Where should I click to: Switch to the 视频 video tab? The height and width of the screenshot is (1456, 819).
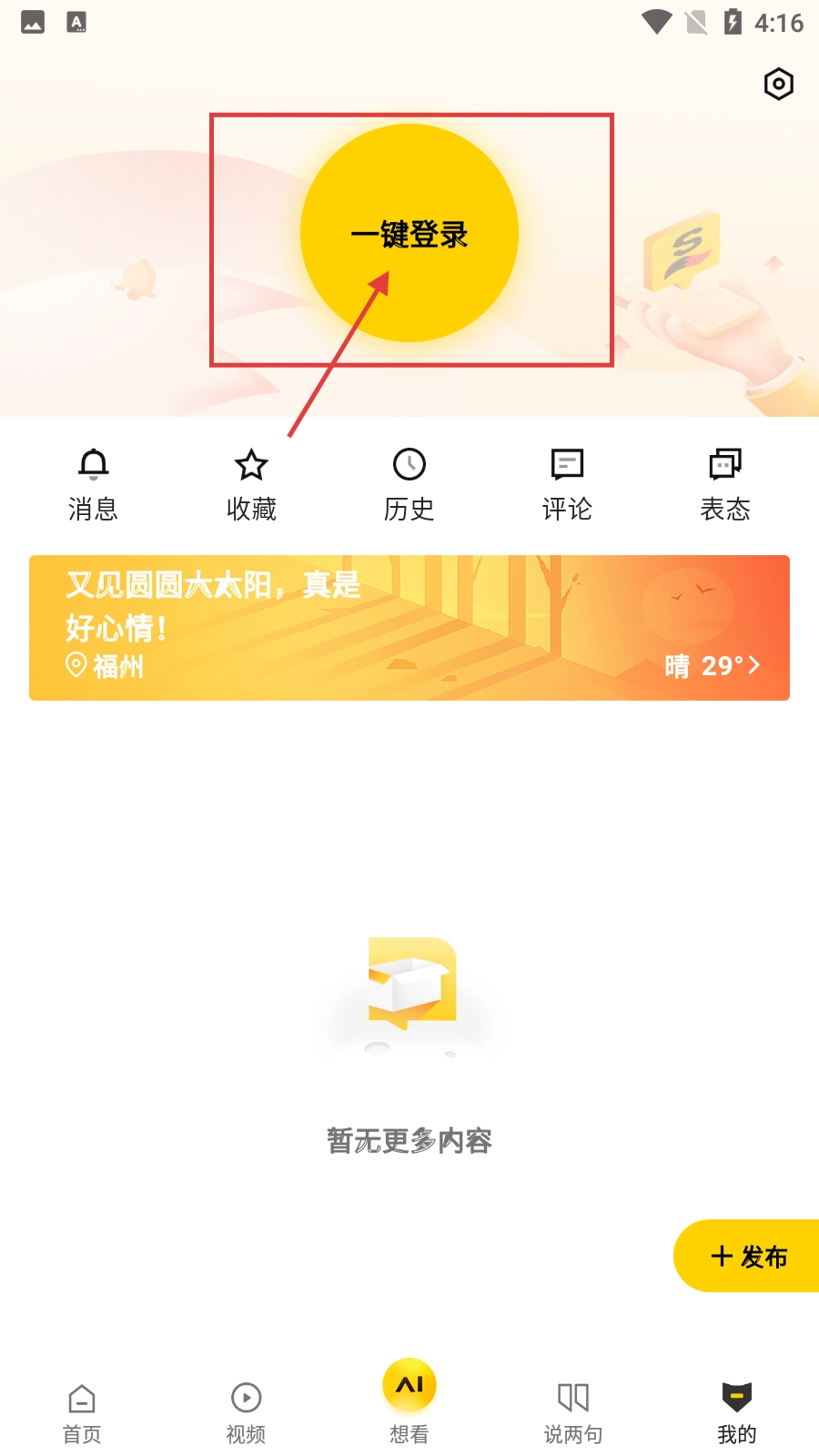click(246, 1413)
